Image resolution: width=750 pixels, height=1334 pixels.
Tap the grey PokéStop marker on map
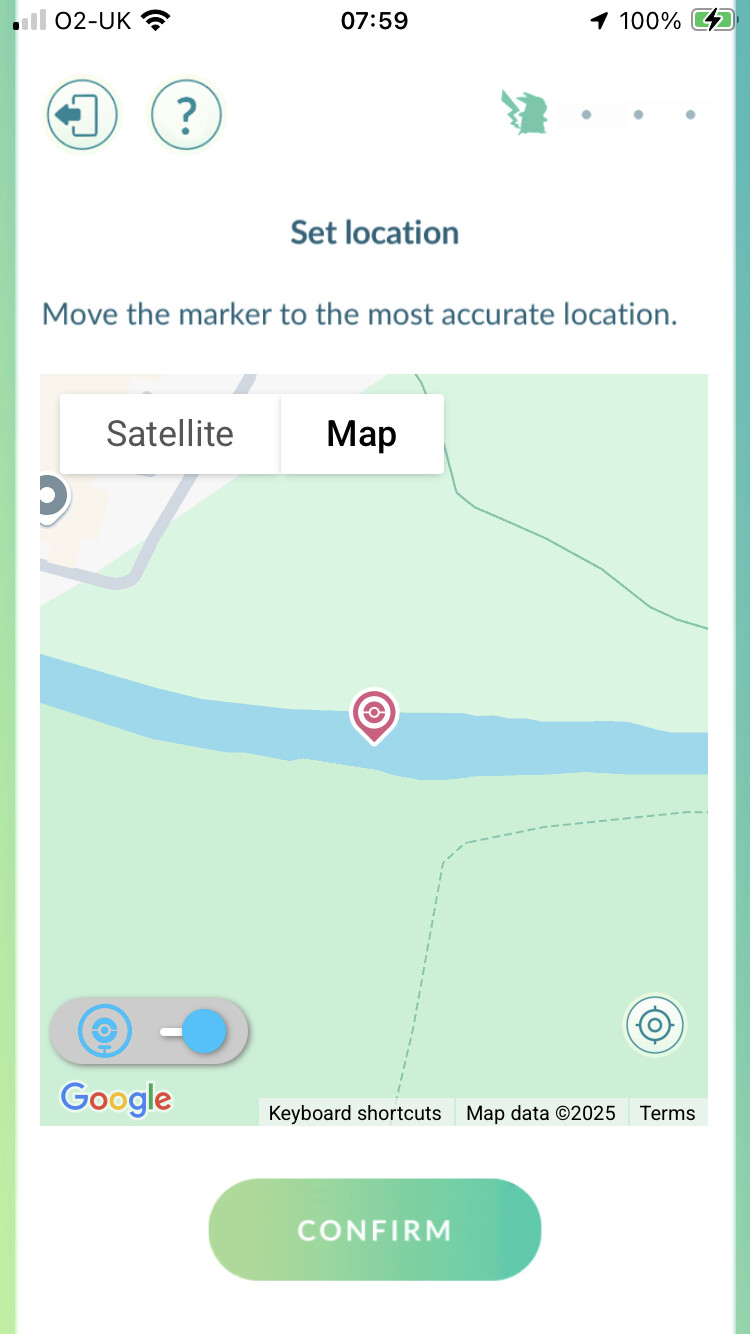point(51,498)
